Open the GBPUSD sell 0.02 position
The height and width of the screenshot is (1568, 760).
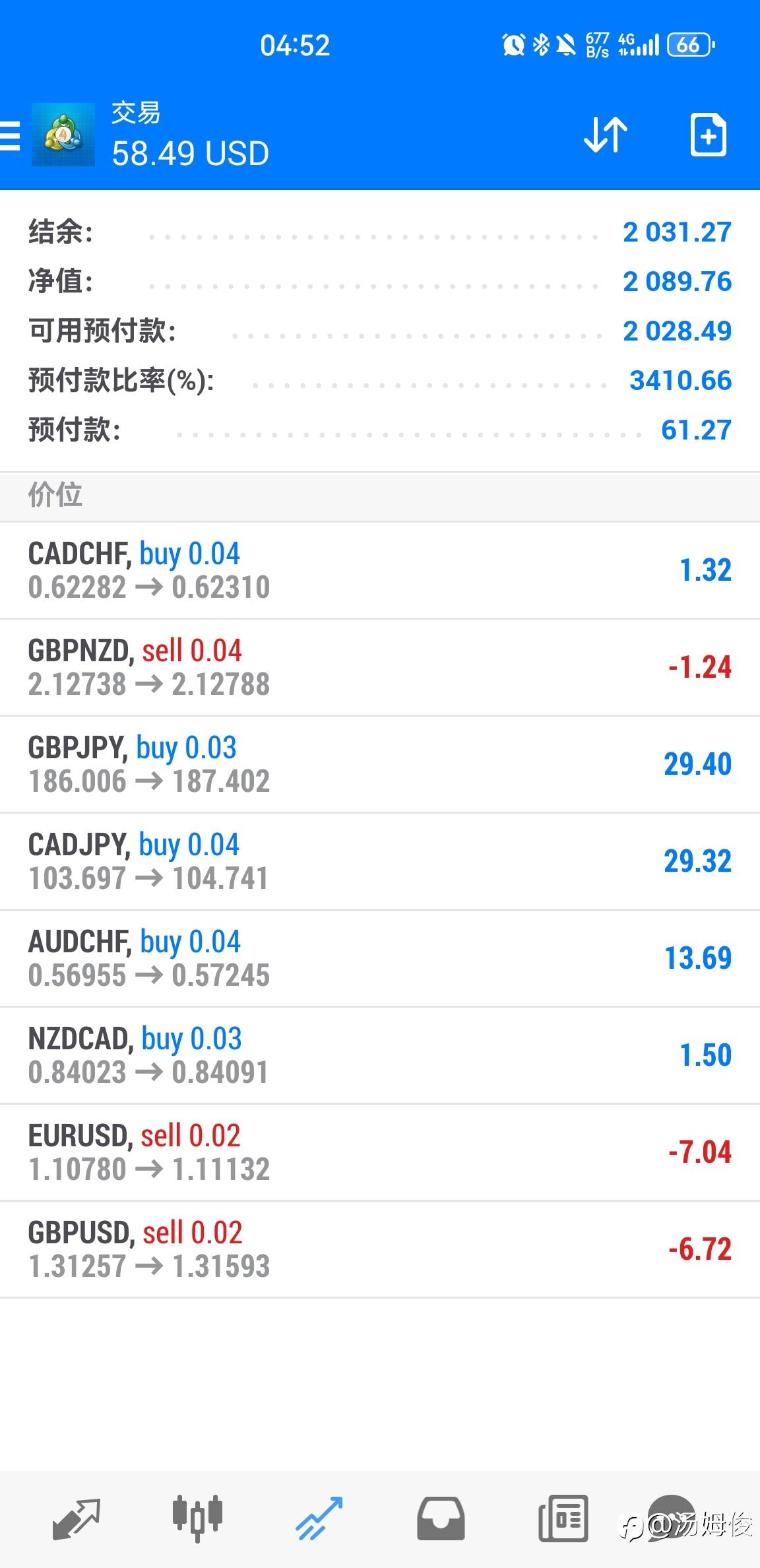pyautogui.click(x=380, y=1249)
